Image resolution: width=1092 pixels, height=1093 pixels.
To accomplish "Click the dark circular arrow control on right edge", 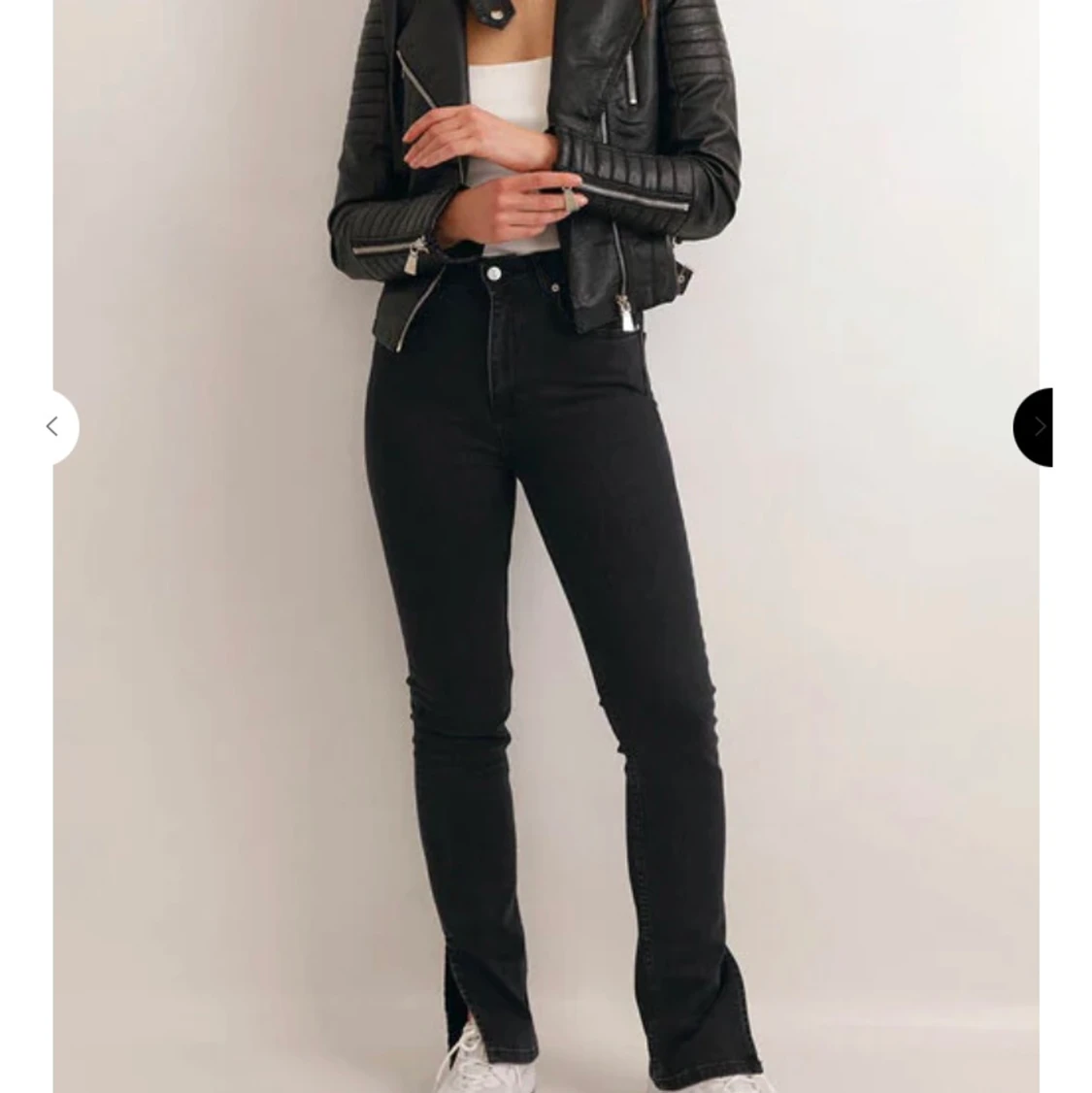I will (x=1040, y=426).
